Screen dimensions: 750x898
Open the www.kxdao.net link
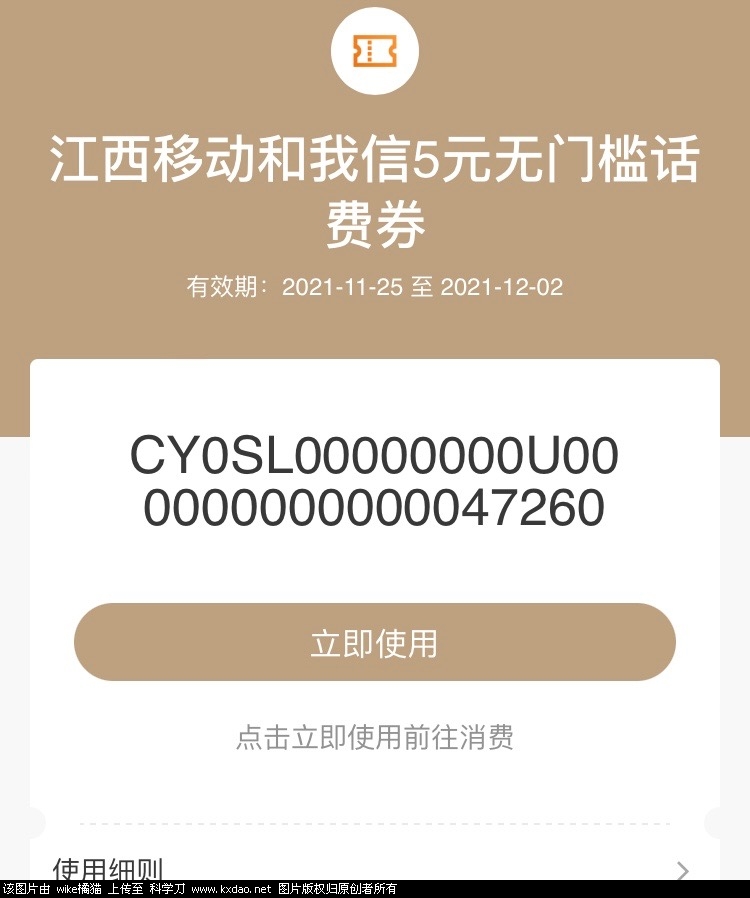[x=230, y=890]
